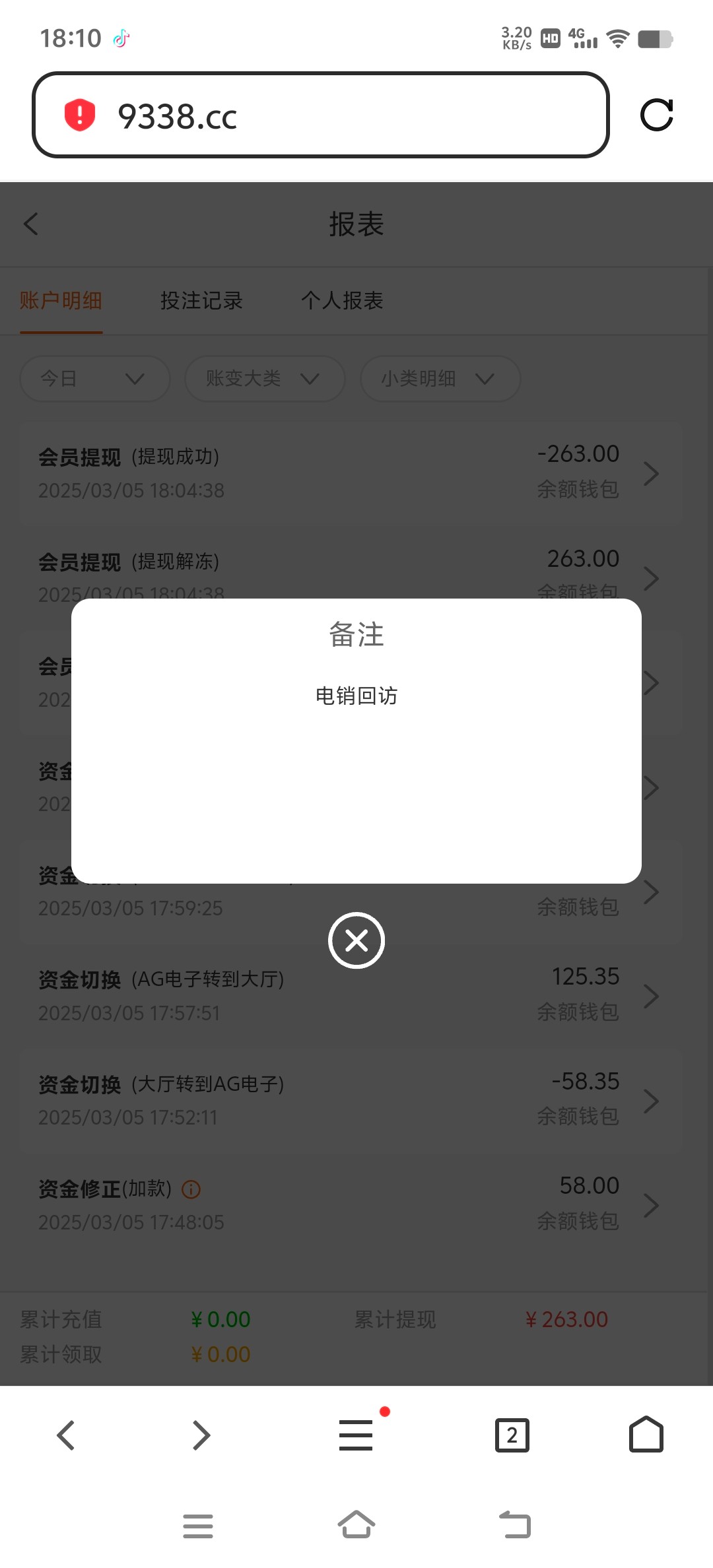This screenshot has height=1568, width=713.
Task: Go back from the 报表 page
Action: coord(31,224)
